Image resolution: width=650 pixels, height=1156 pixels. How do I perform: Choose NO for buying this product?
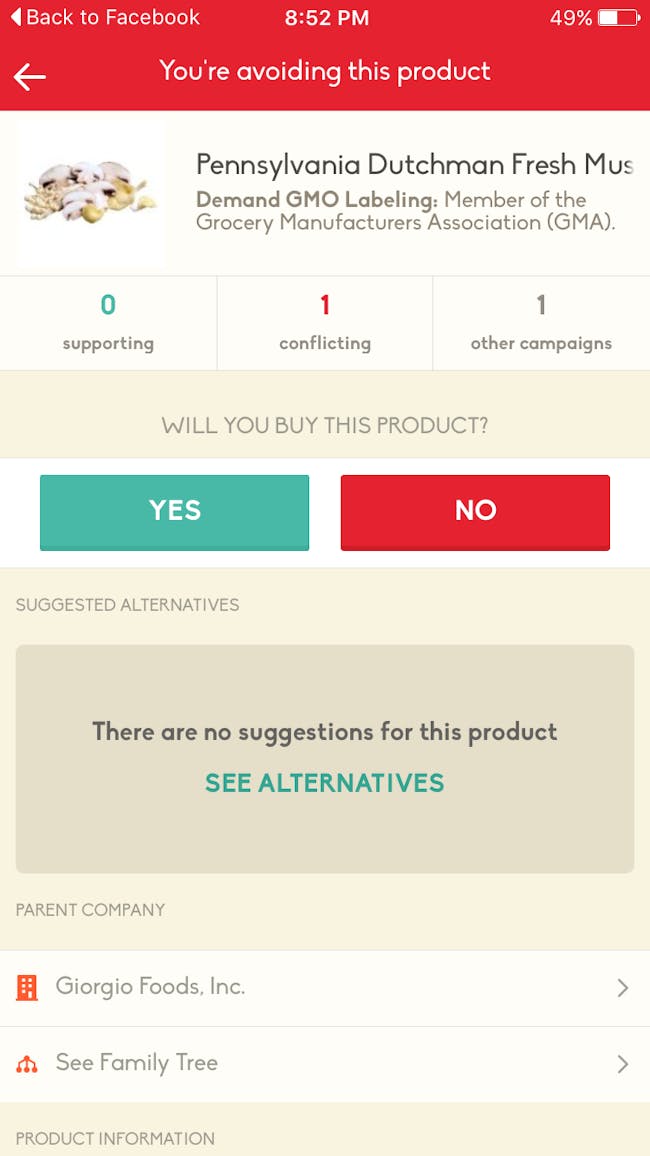click(475, 512)
